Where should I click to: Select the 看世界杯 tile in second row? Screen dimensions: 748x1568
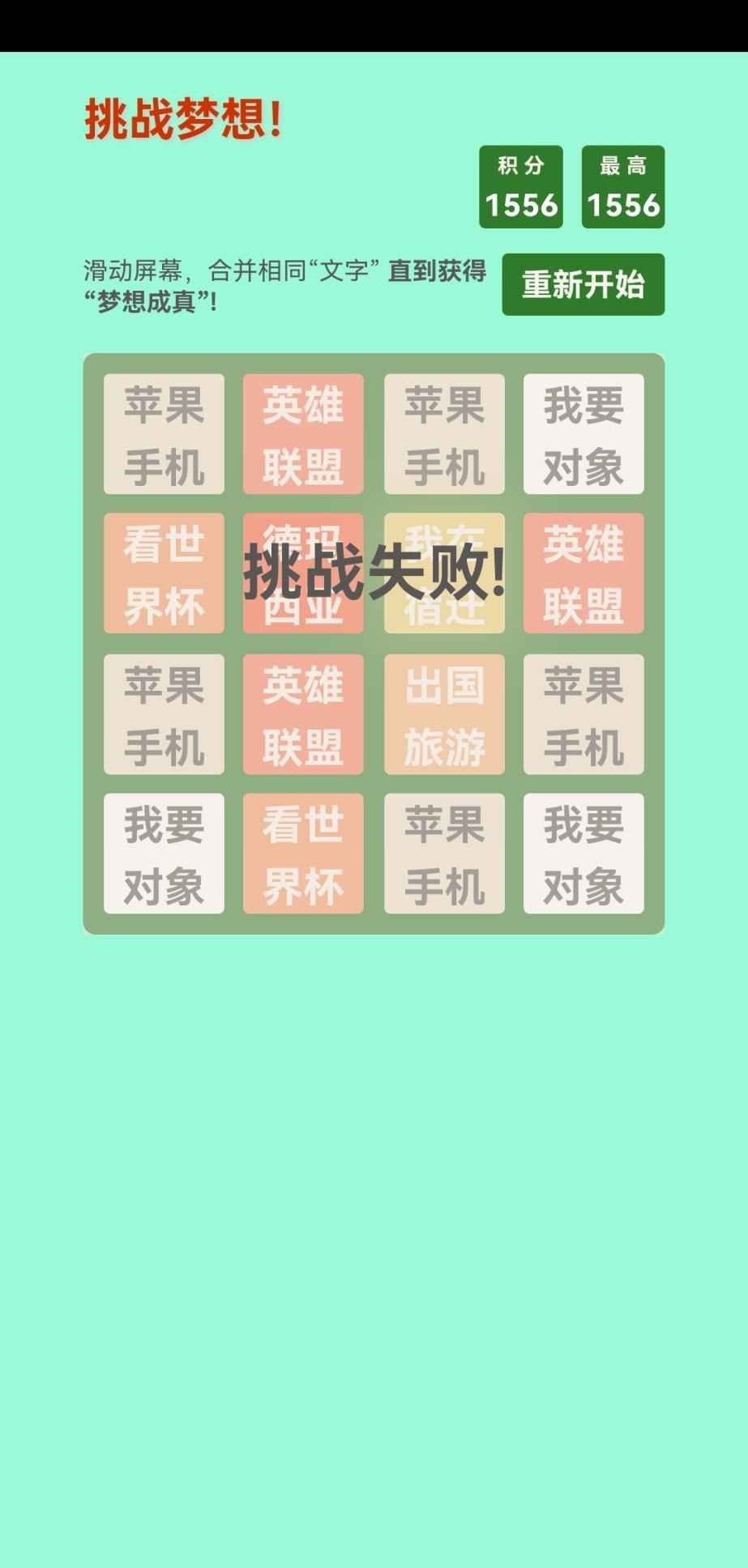pos(164,574)
